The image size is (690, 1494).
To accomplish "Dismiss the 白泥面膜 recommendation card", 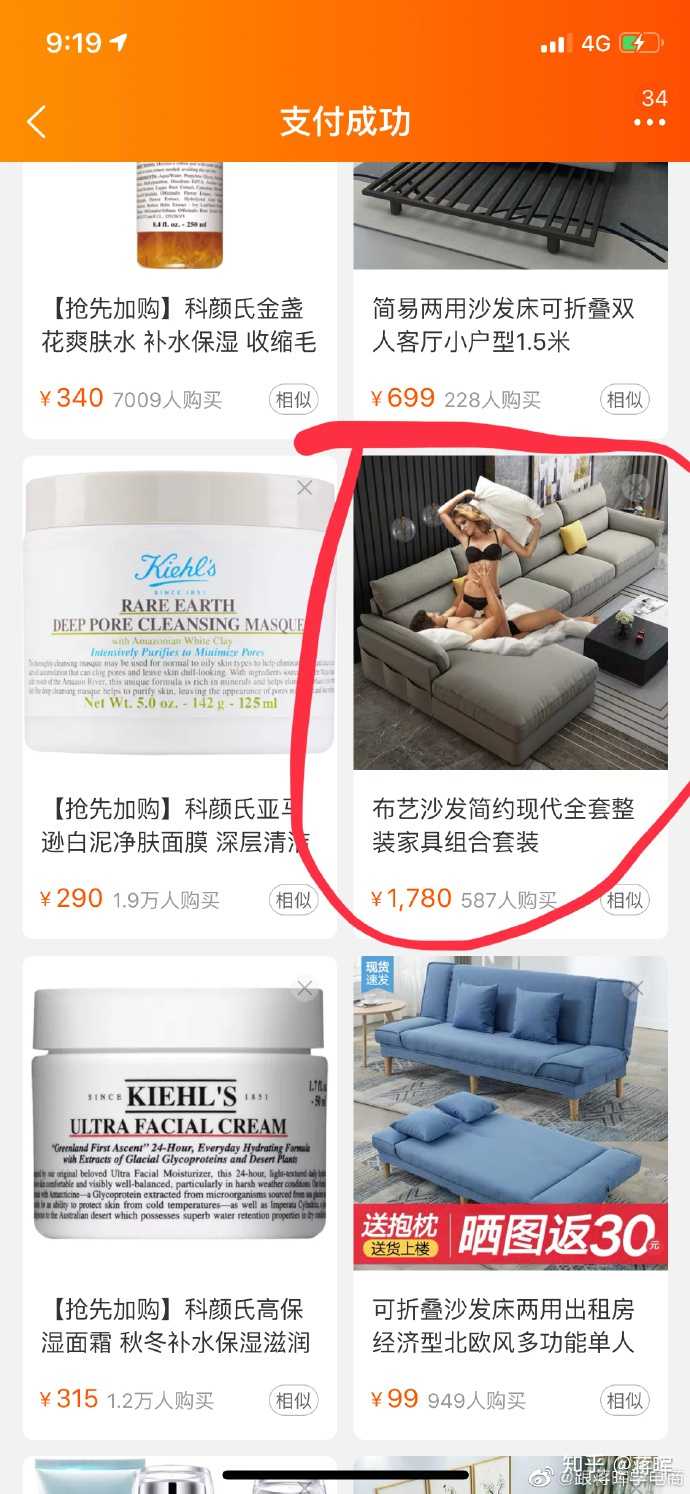I will pos(305,488).
